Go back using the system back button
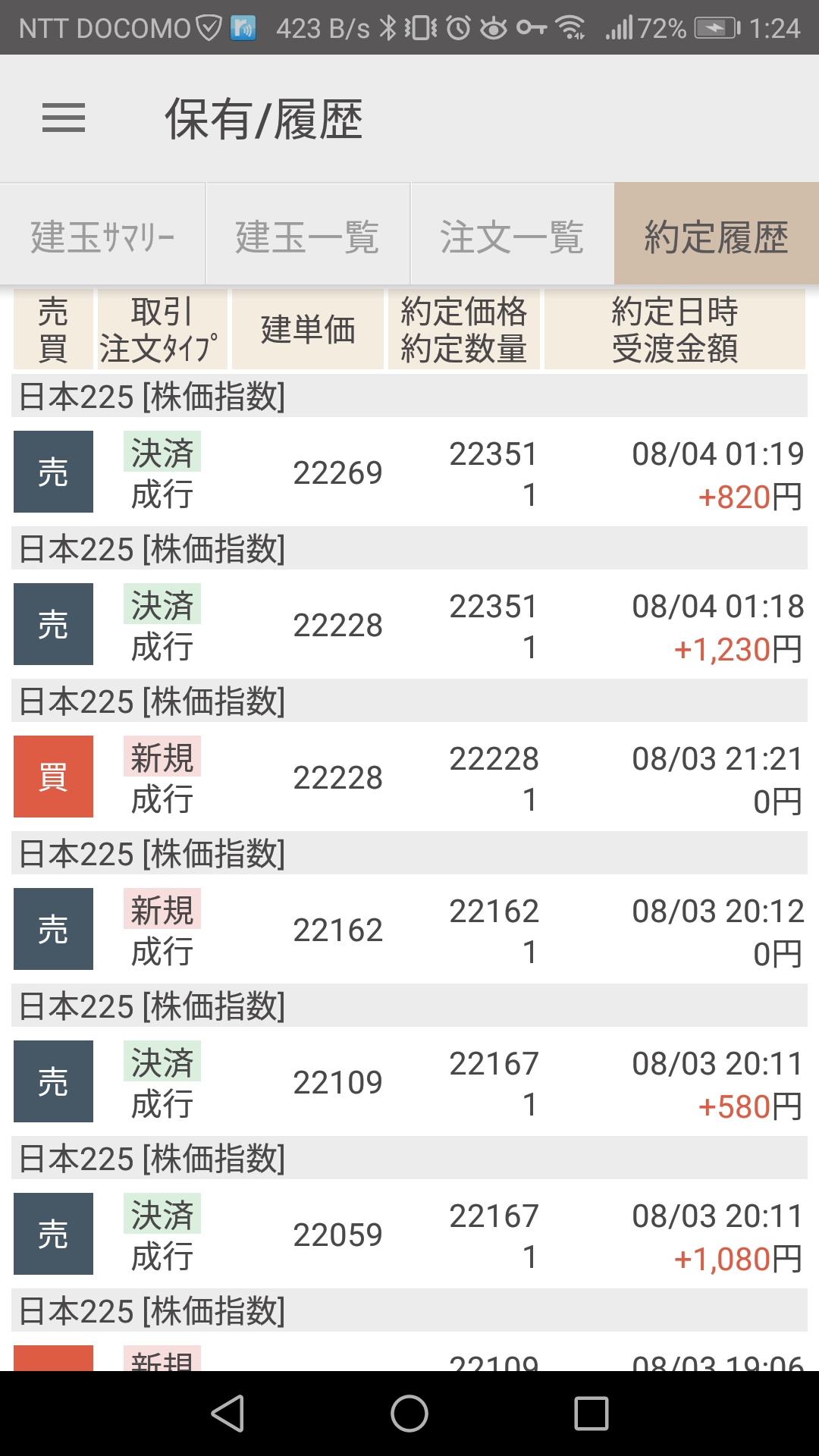The height and width of the screenshot is (1456, 819). click(227, 1414)
